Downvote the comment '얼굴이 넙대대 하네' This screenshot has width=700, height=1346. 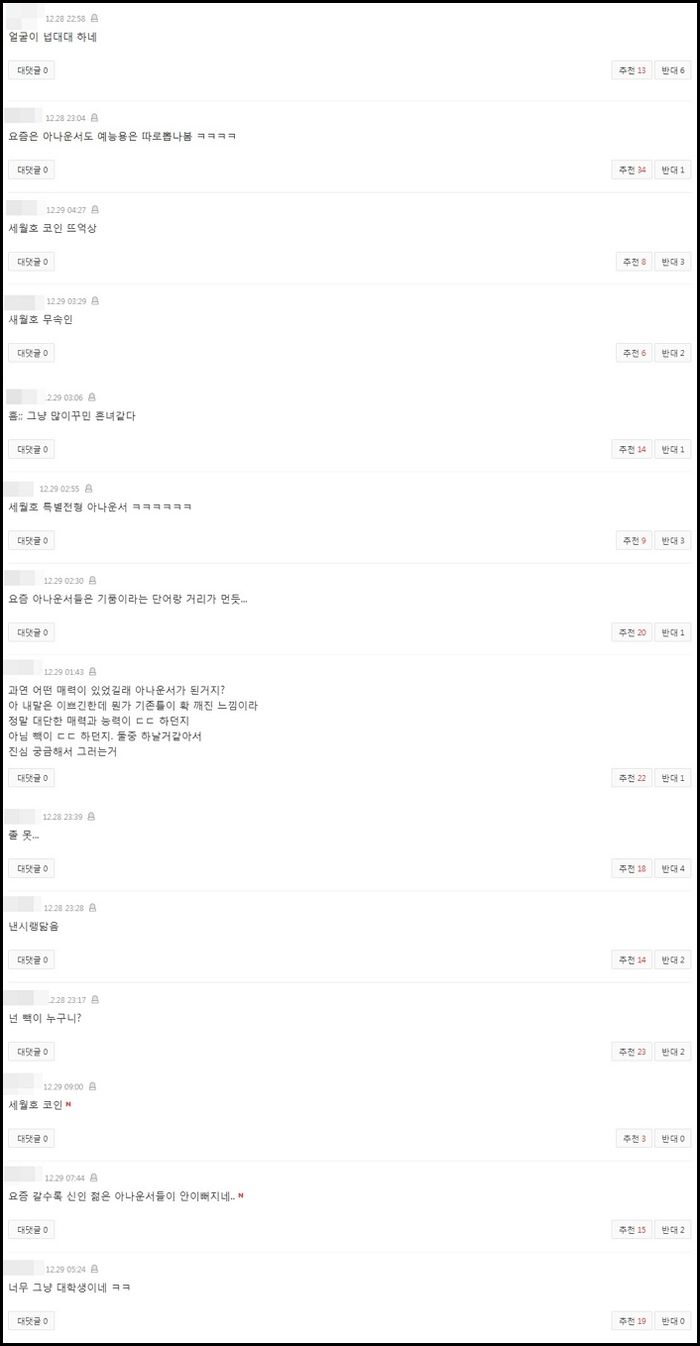(672, 70)
